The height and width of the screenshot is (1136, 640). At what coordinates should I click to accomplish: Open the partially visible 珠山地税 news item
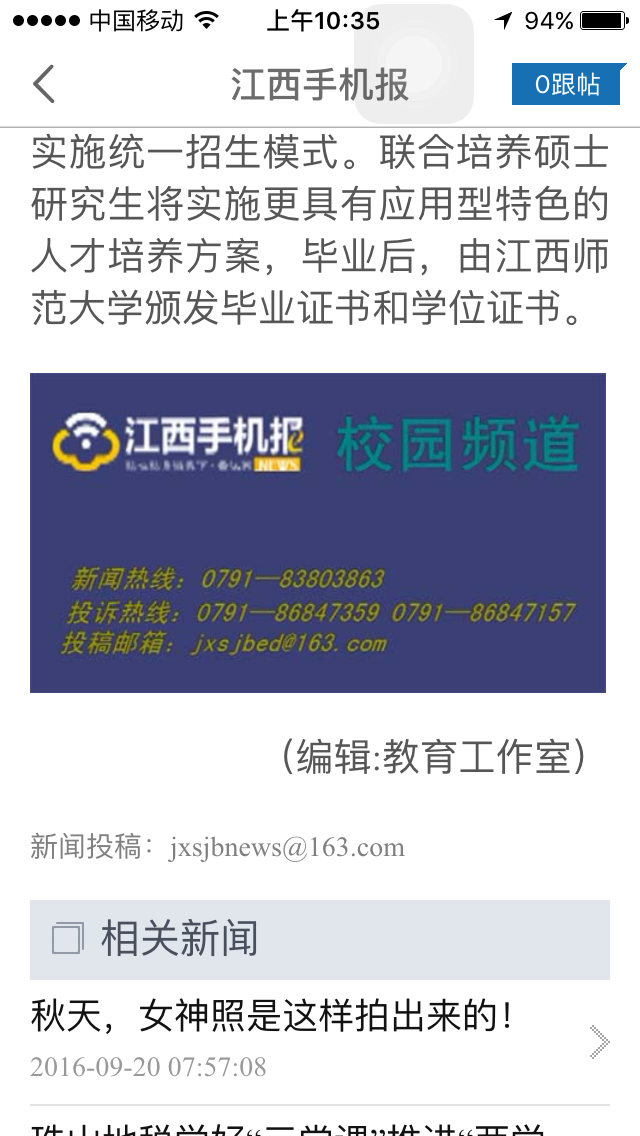(x=288, y=1125)
